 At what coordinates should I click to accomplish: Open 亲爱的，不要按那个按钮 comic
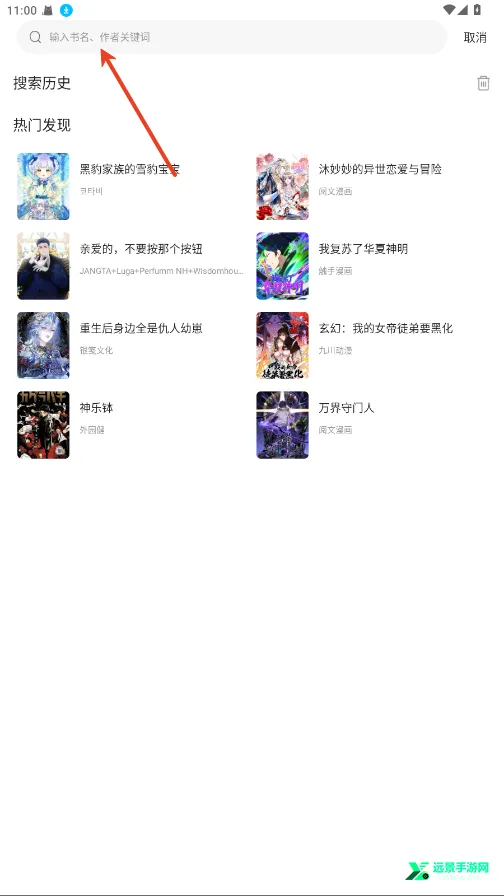[x=130, y=266]
